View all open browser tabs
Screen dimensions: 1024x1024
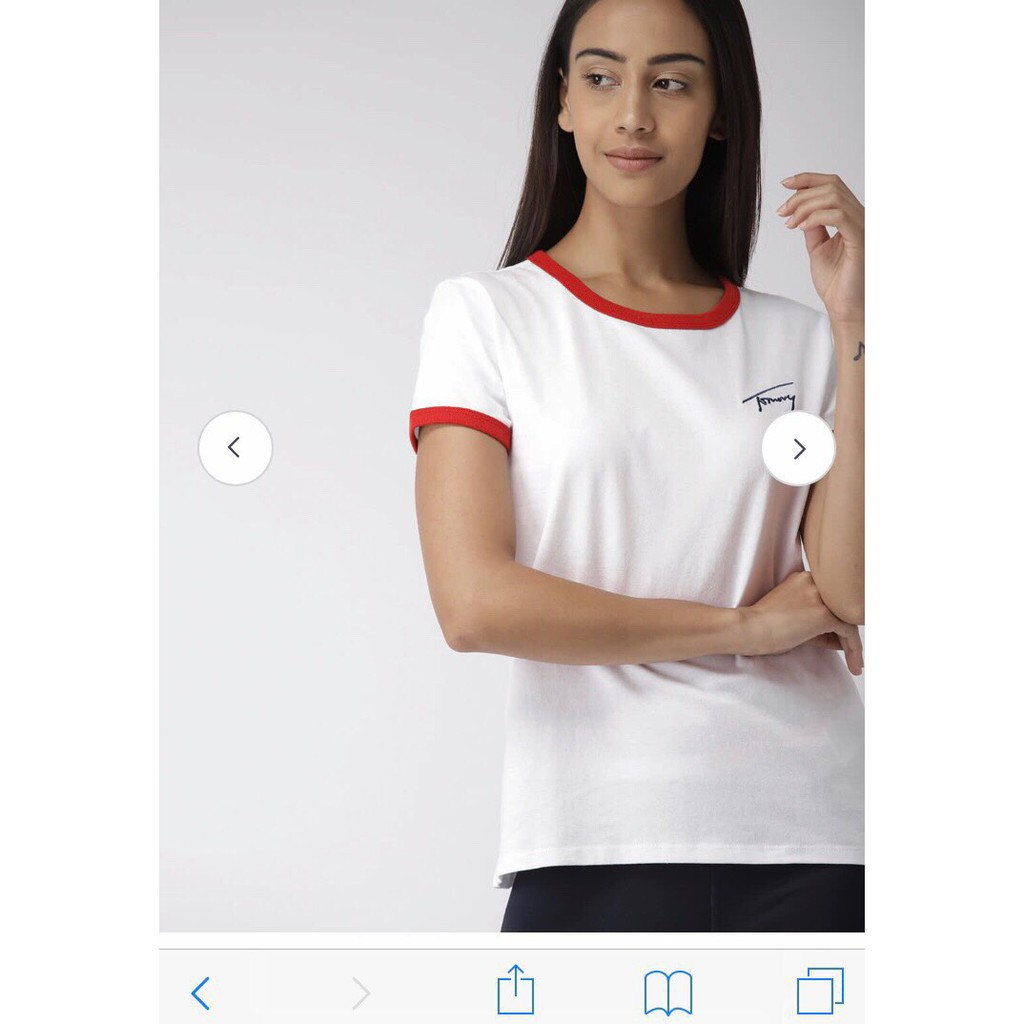[x=820, y=992]
